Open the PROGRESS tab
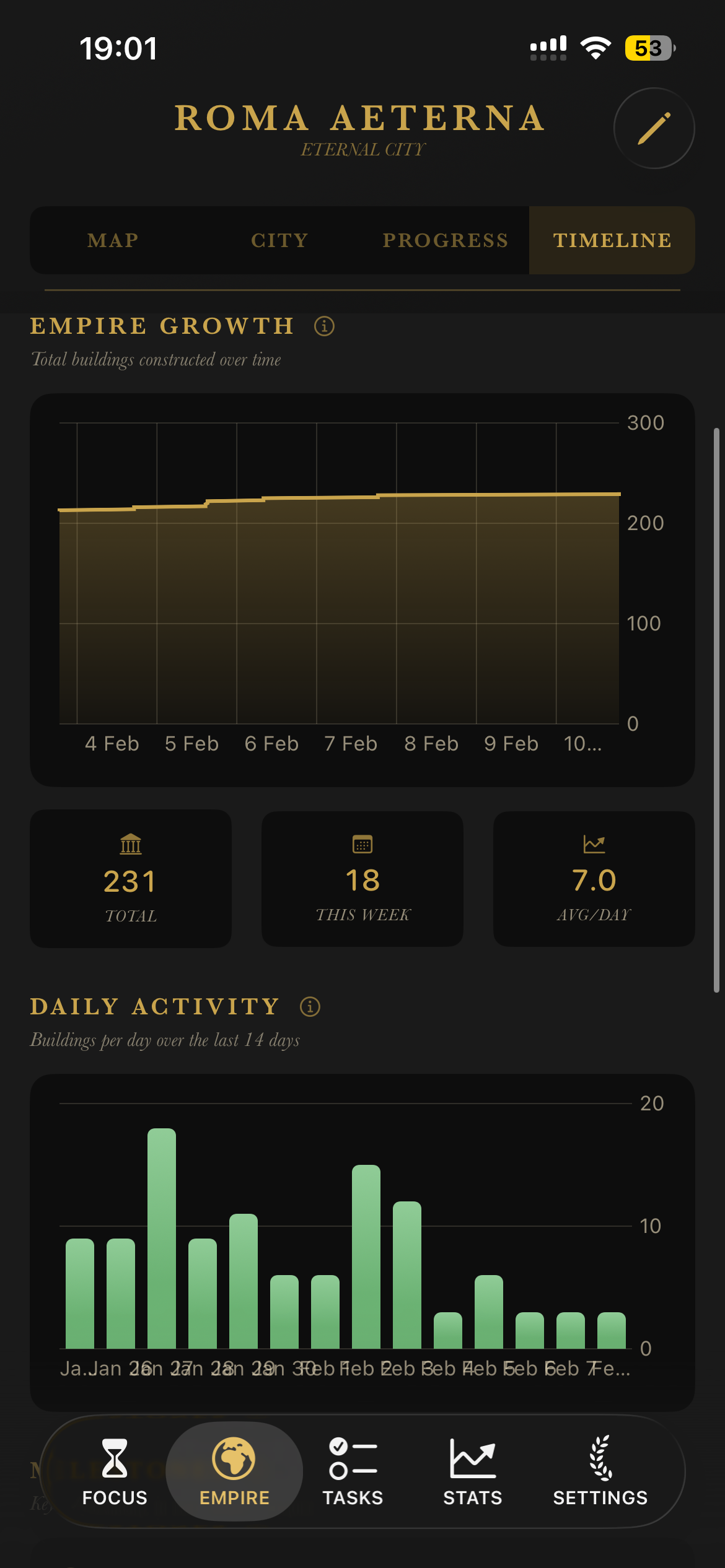Viewport: 725px width, 1568px height. click(x=446, y=240)
